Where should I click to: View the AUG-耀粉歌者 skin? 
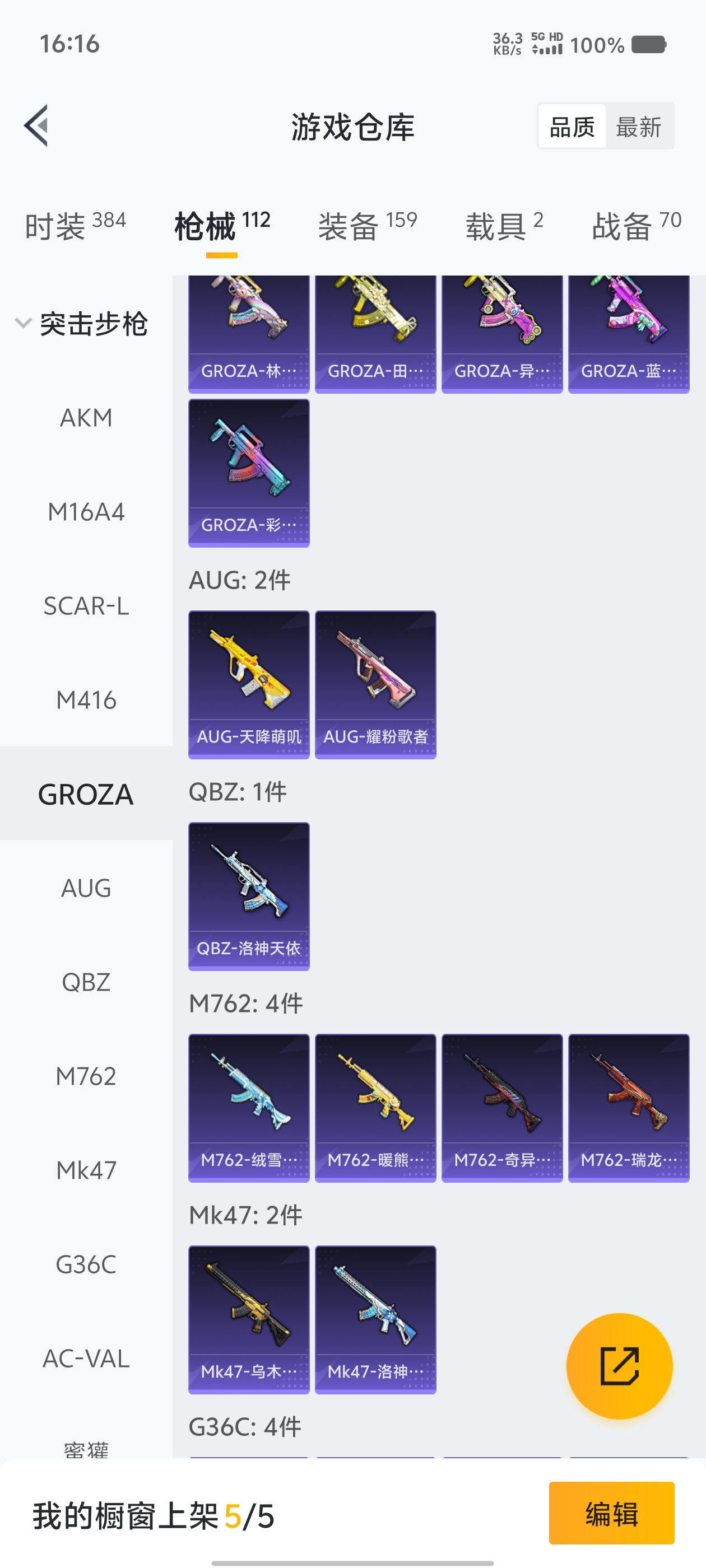(x=375, y=684)
